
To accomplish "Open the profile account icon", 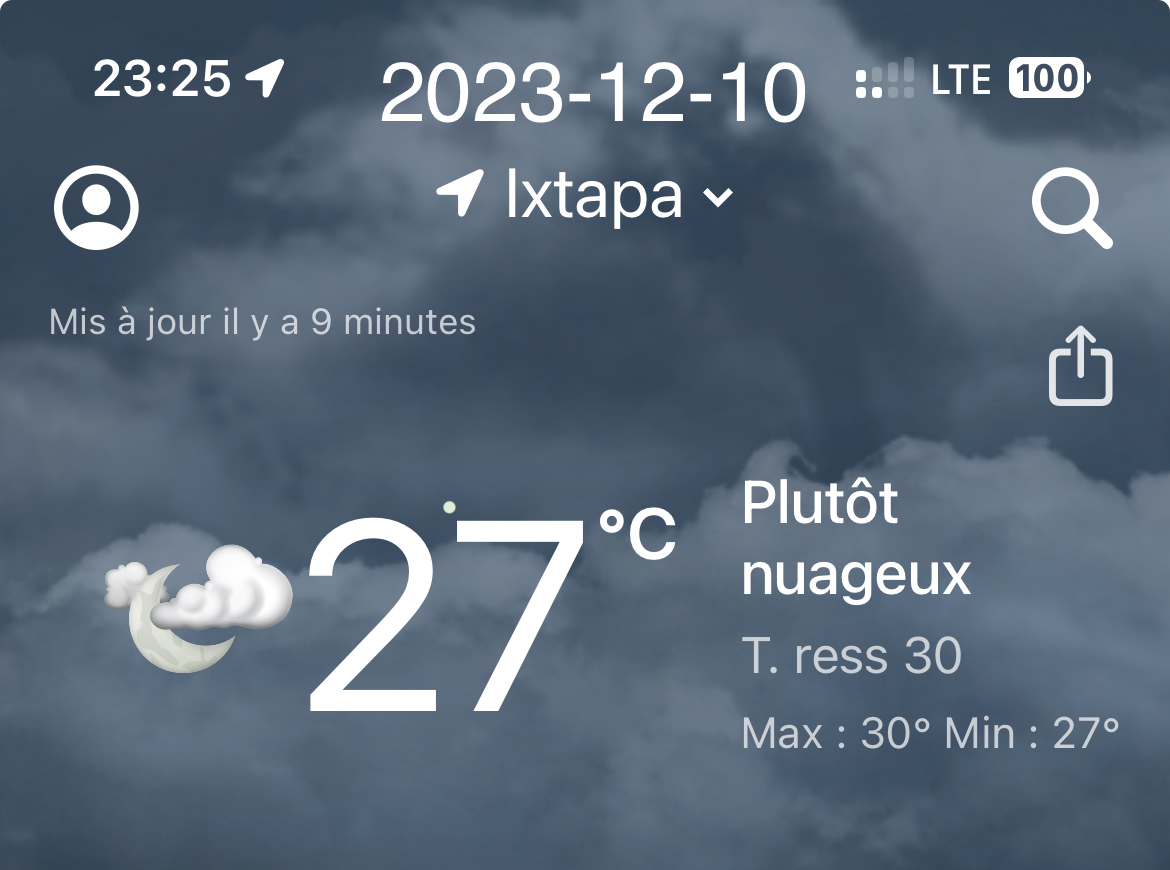I will (96, 209).
